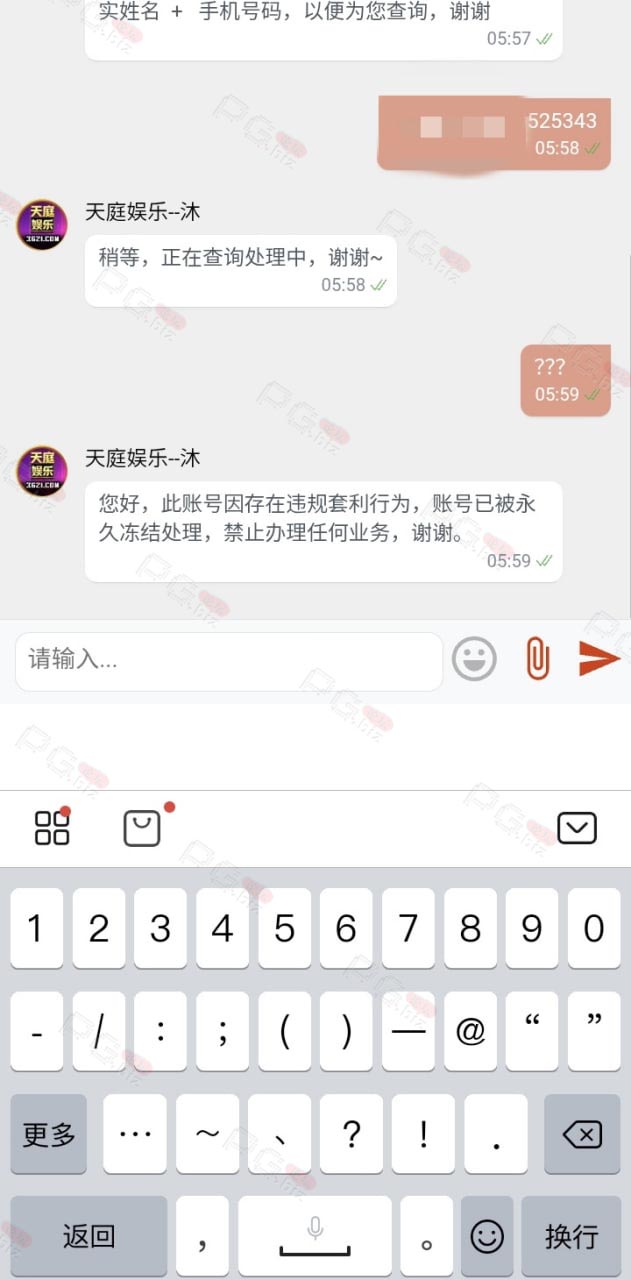Focus the 请输入 message input field
This screenshot has width=631, height=1280.
tap(229, 660)
